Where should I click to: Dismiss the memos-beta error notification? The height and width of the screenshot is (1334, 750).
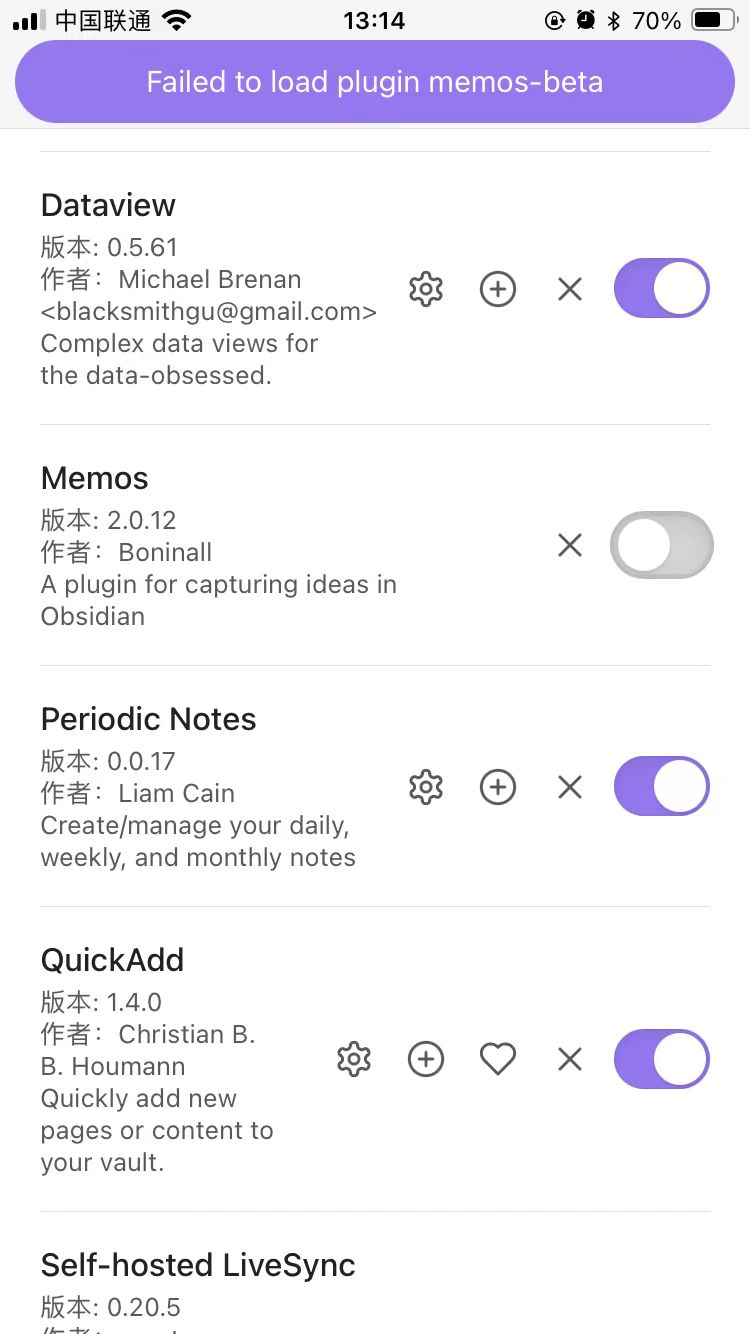[375, 82]
